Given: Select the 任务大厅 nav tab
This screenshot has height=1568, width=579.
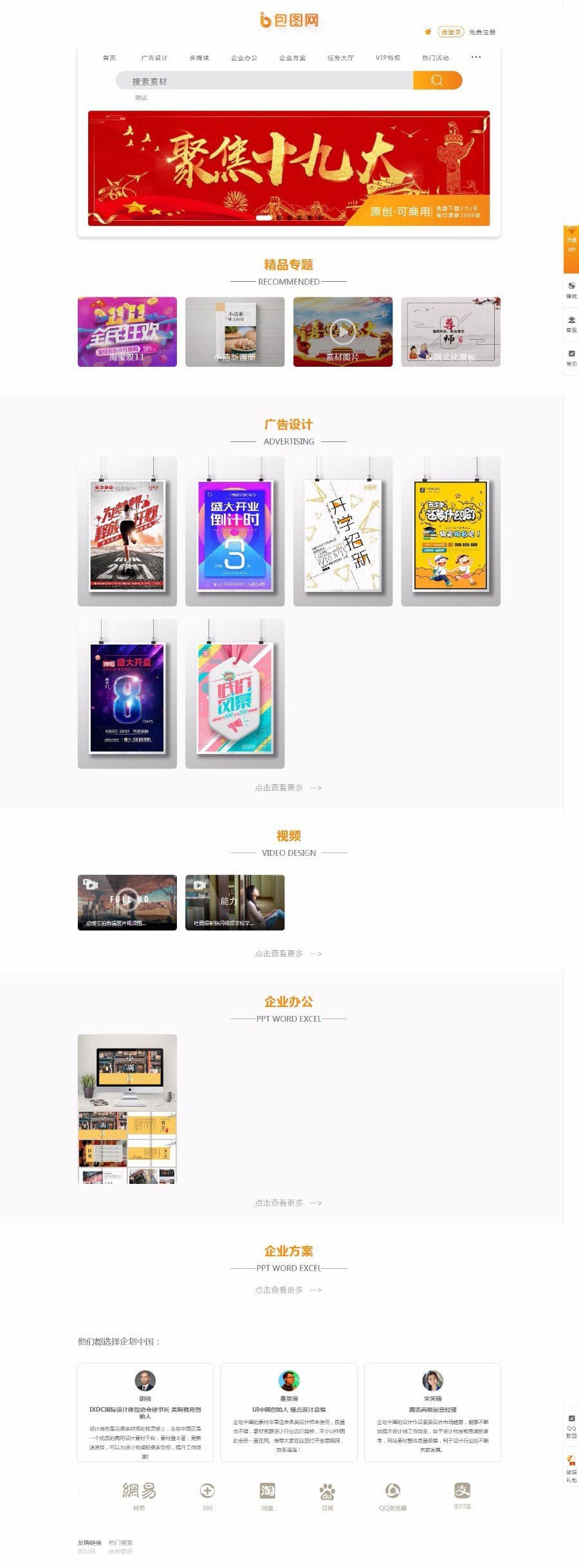Looking at the screenshot, I should [340, 58].
